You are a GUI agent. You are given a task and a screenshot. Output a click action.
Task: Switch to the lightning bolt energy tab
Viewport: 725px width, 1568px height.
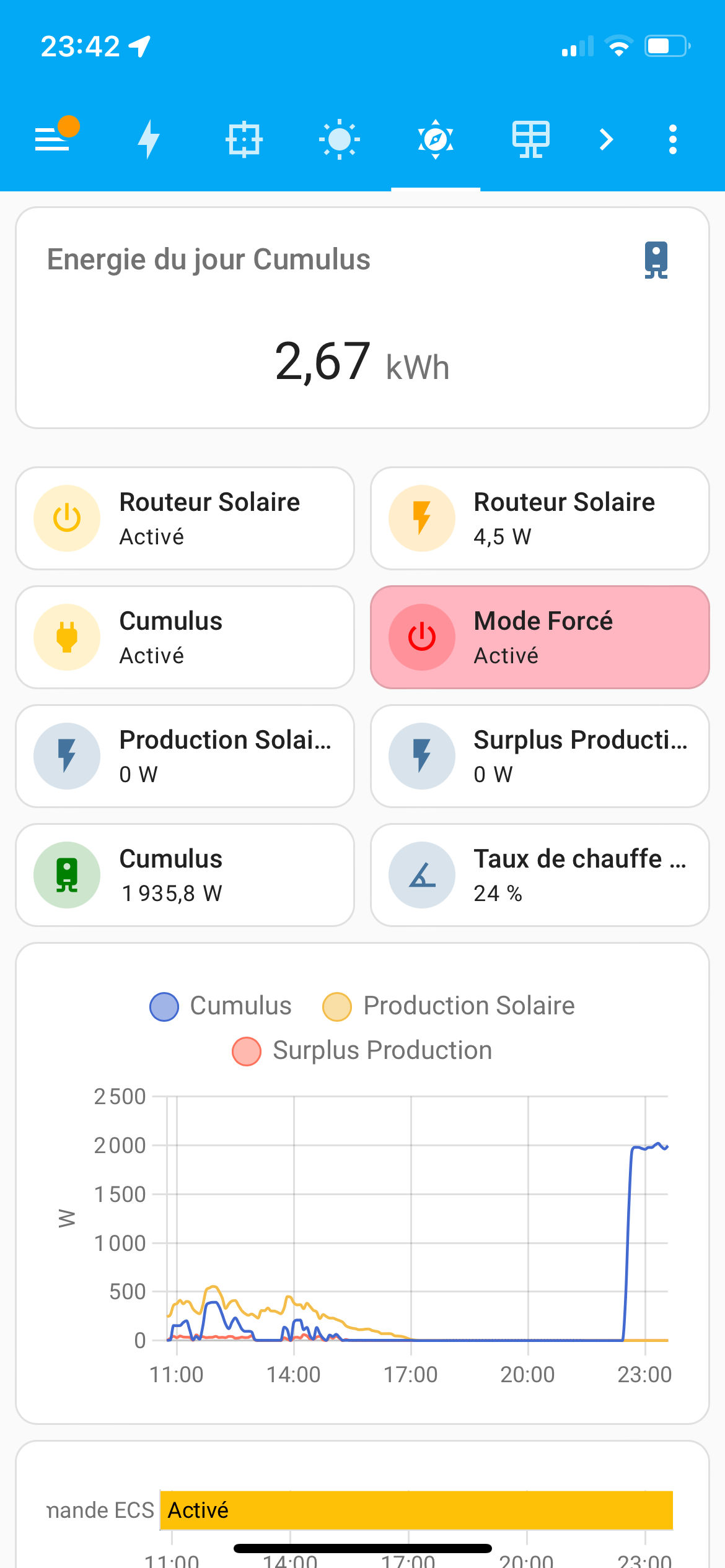[149, 139]
